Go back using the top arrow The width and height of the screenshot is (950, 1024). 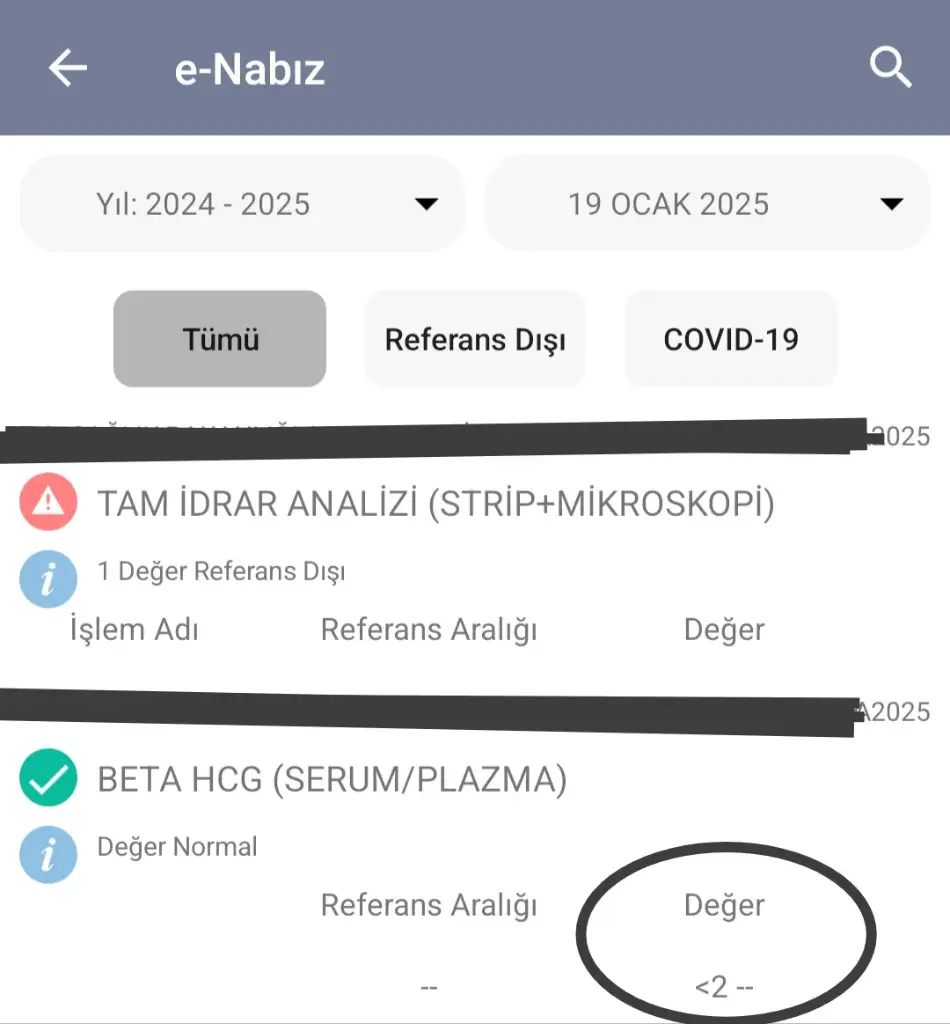pyautogui.click(x=68, y=69)
